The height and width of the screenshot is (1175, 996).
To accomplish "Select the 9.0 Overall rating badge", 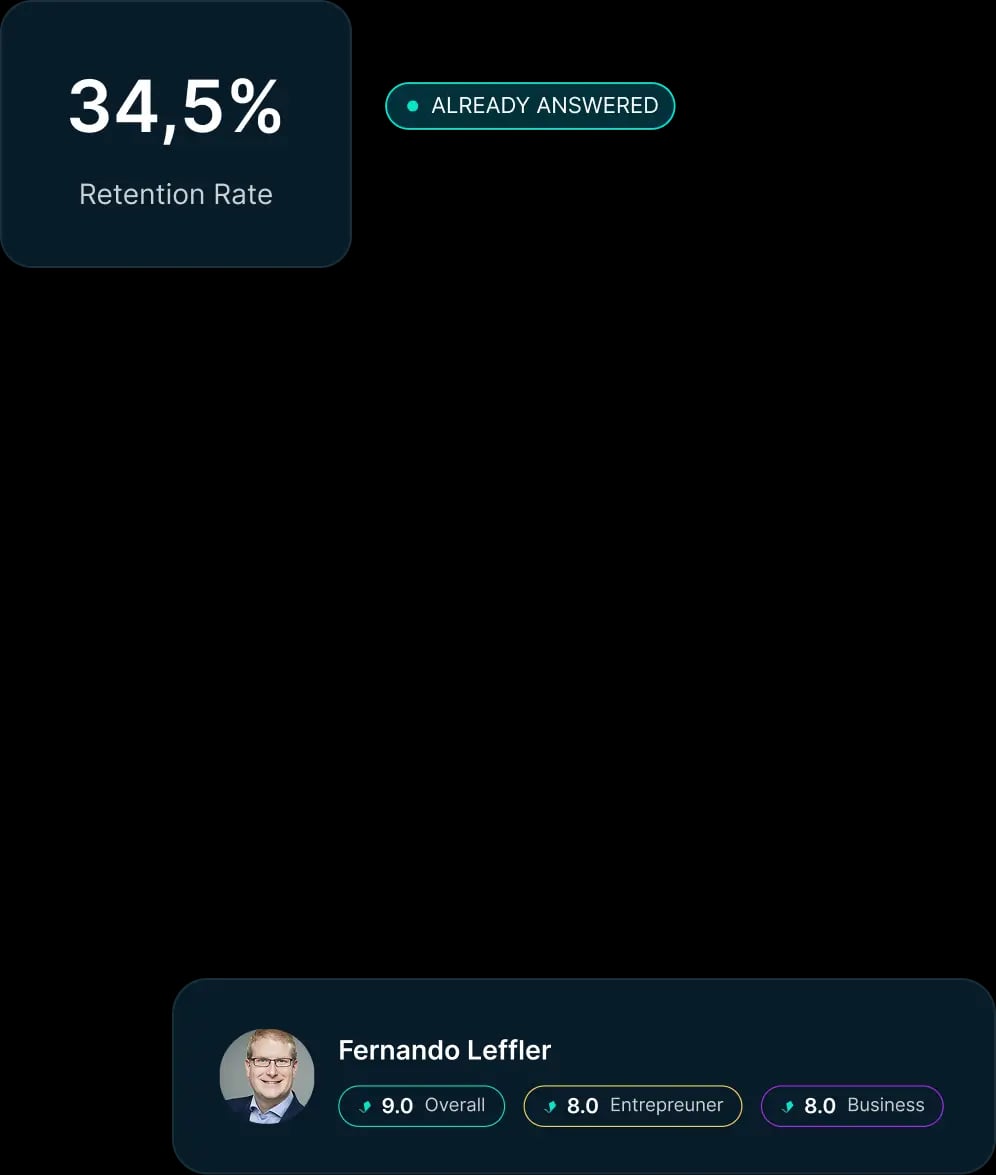I will [x=421, y=1106].
